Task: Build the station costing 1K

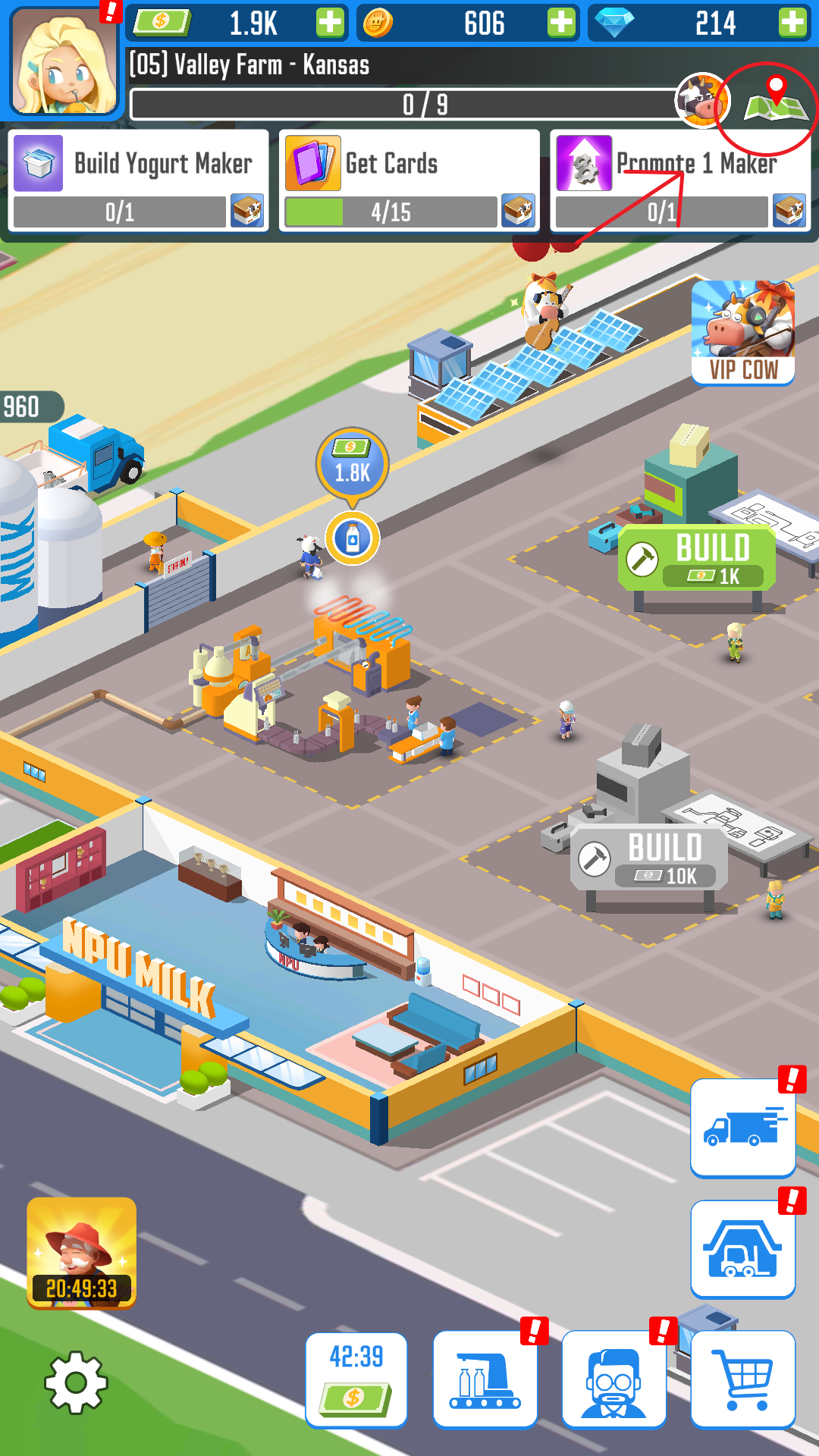Action: [697, 559]
